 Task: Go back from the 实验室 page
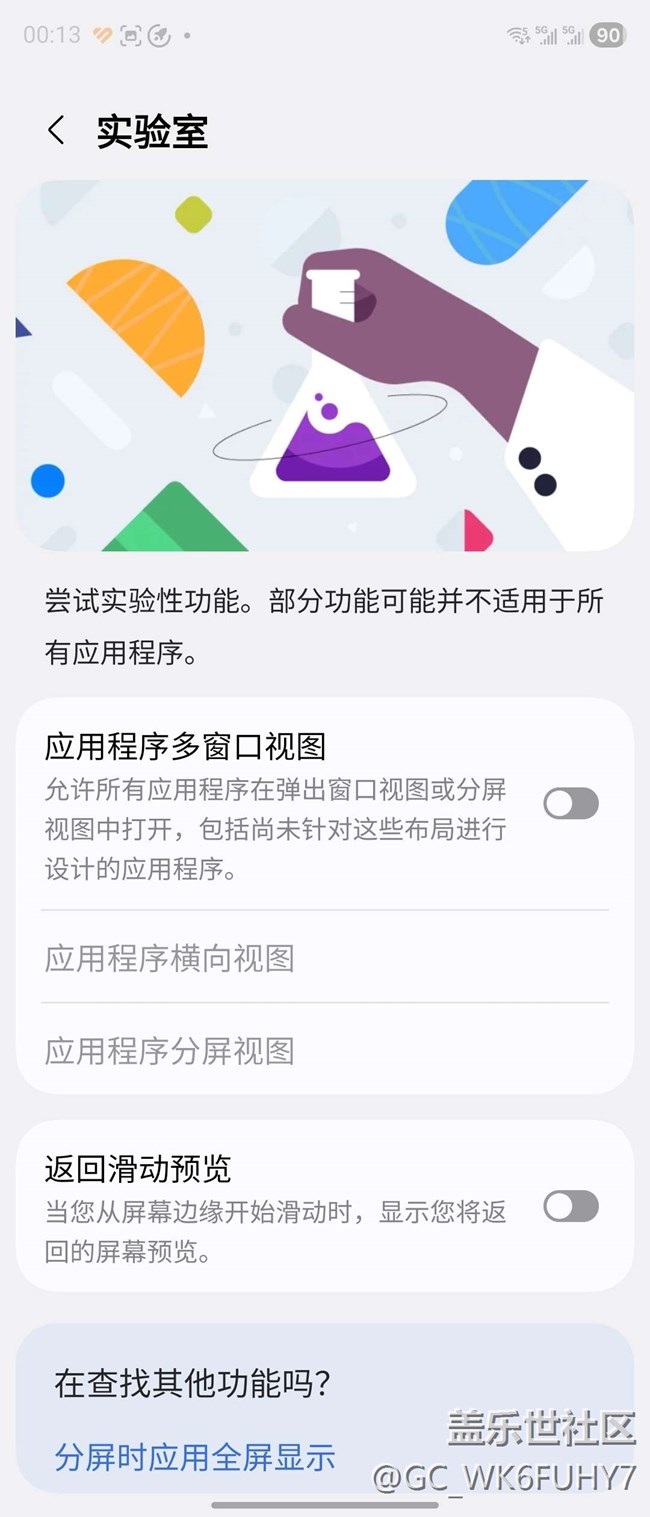[x=56, y=130]
